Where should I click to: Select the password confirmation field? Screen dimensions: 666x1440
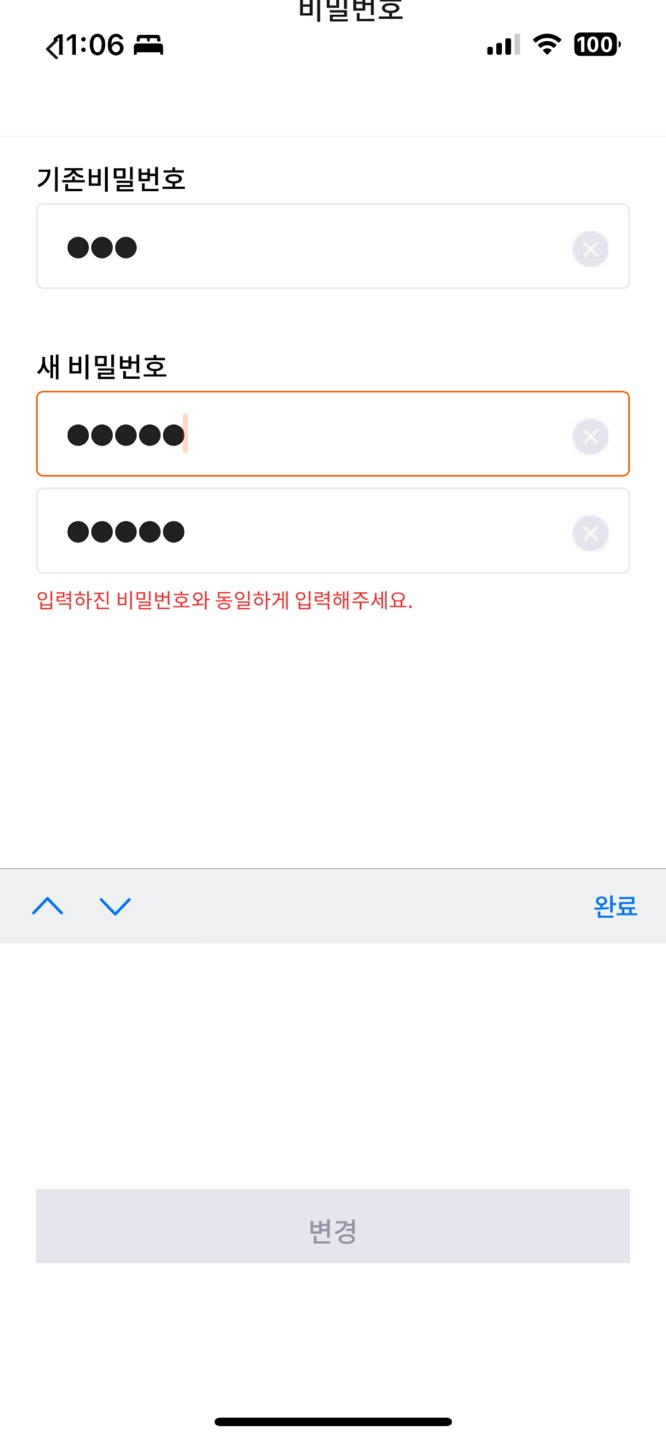point(300,531)
